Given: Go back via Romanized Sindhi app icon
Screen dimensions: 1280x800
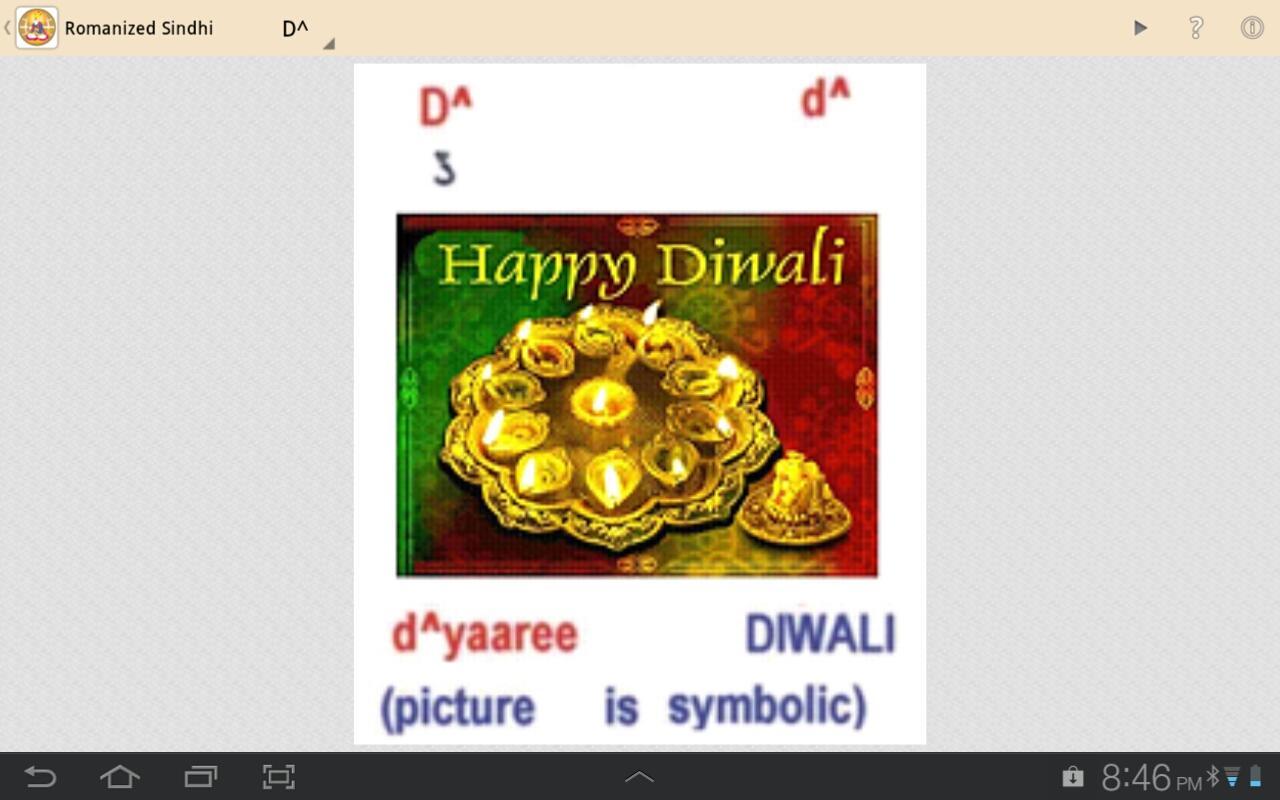Looking at the screenshot, I should point(36,28).
